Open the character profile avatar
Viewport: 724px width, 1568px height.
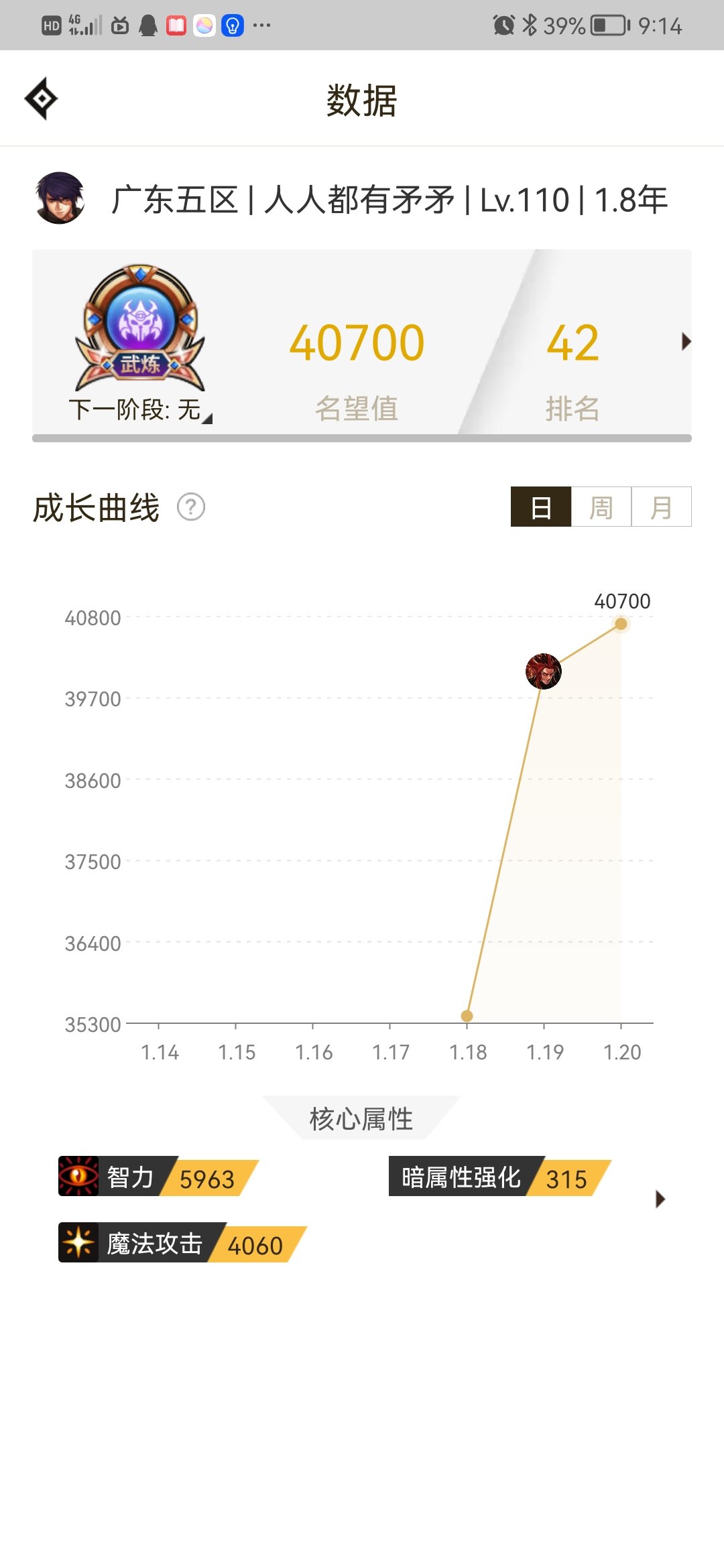(60, 198)
